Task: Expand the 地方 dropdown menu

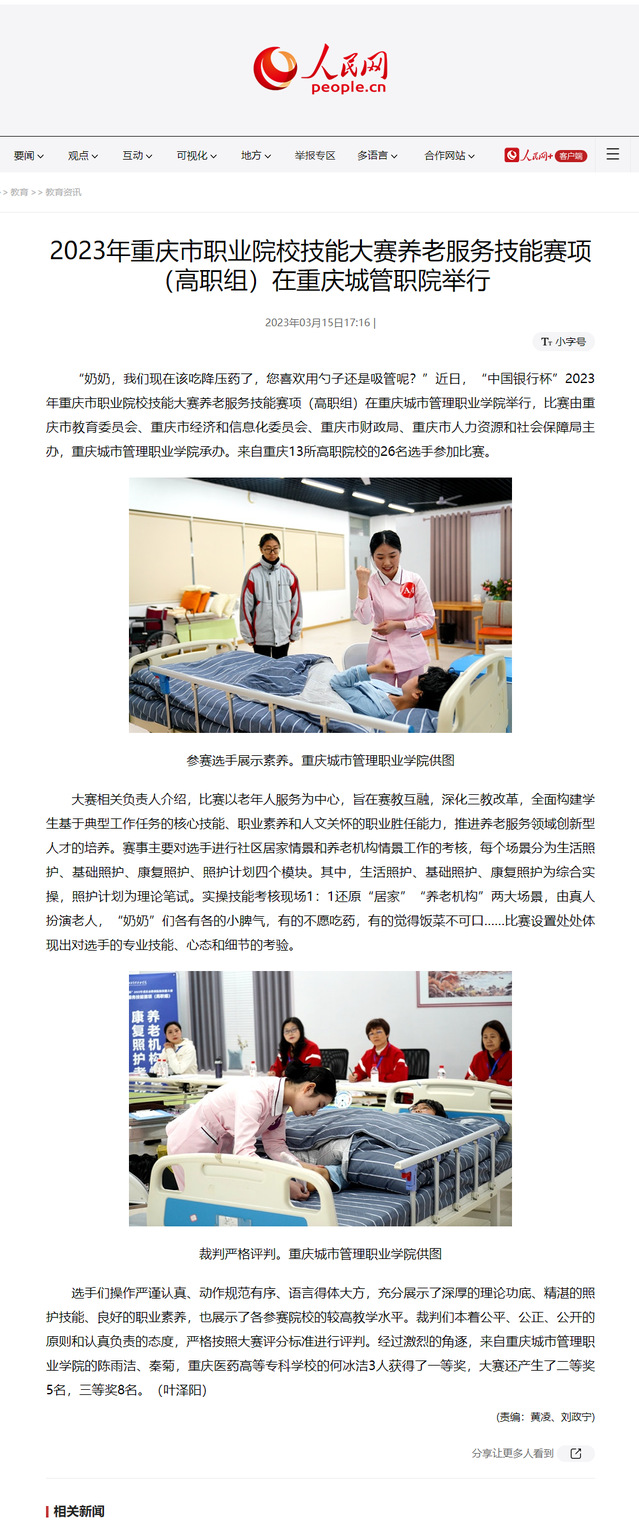Action: (255, 156)
